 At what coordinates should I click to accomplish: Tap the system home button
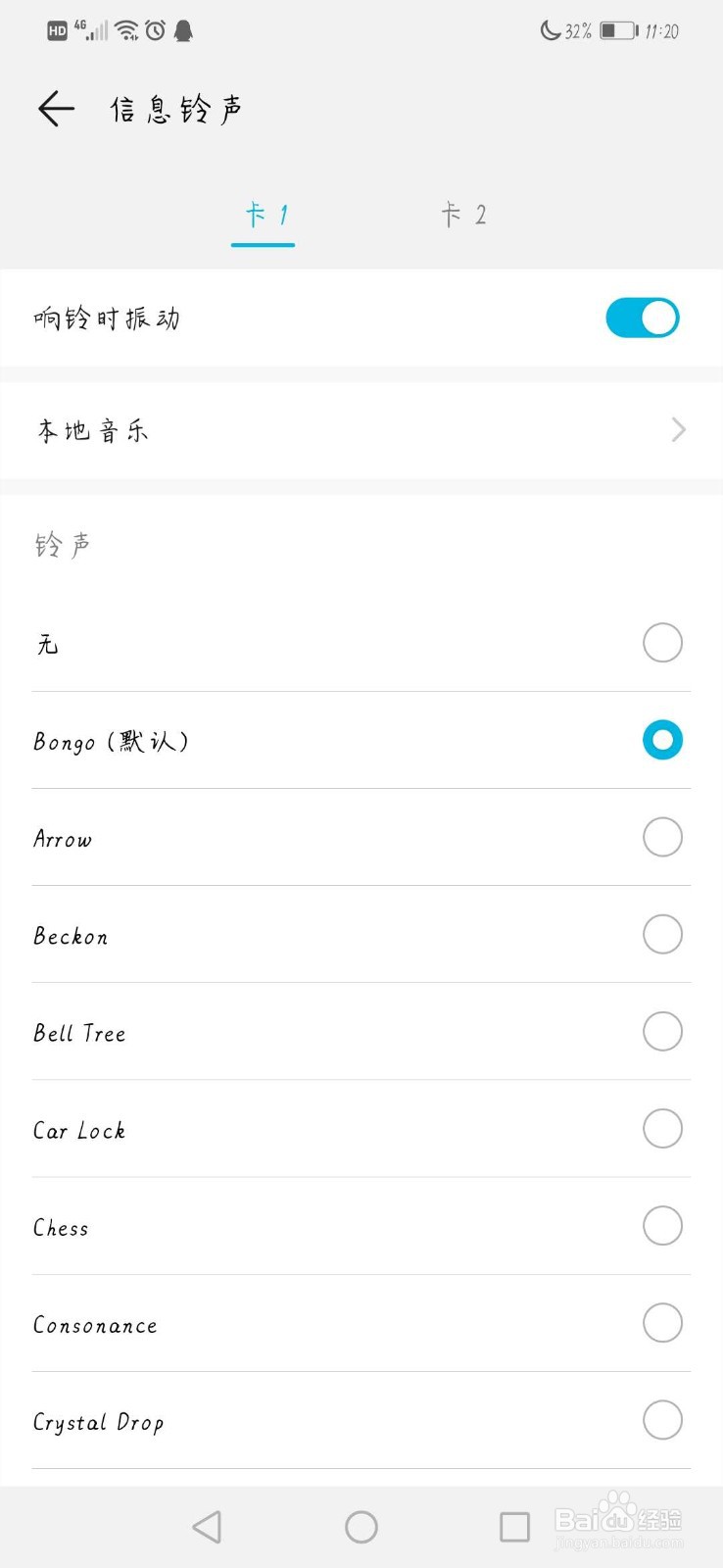(x=361, y=1527)
